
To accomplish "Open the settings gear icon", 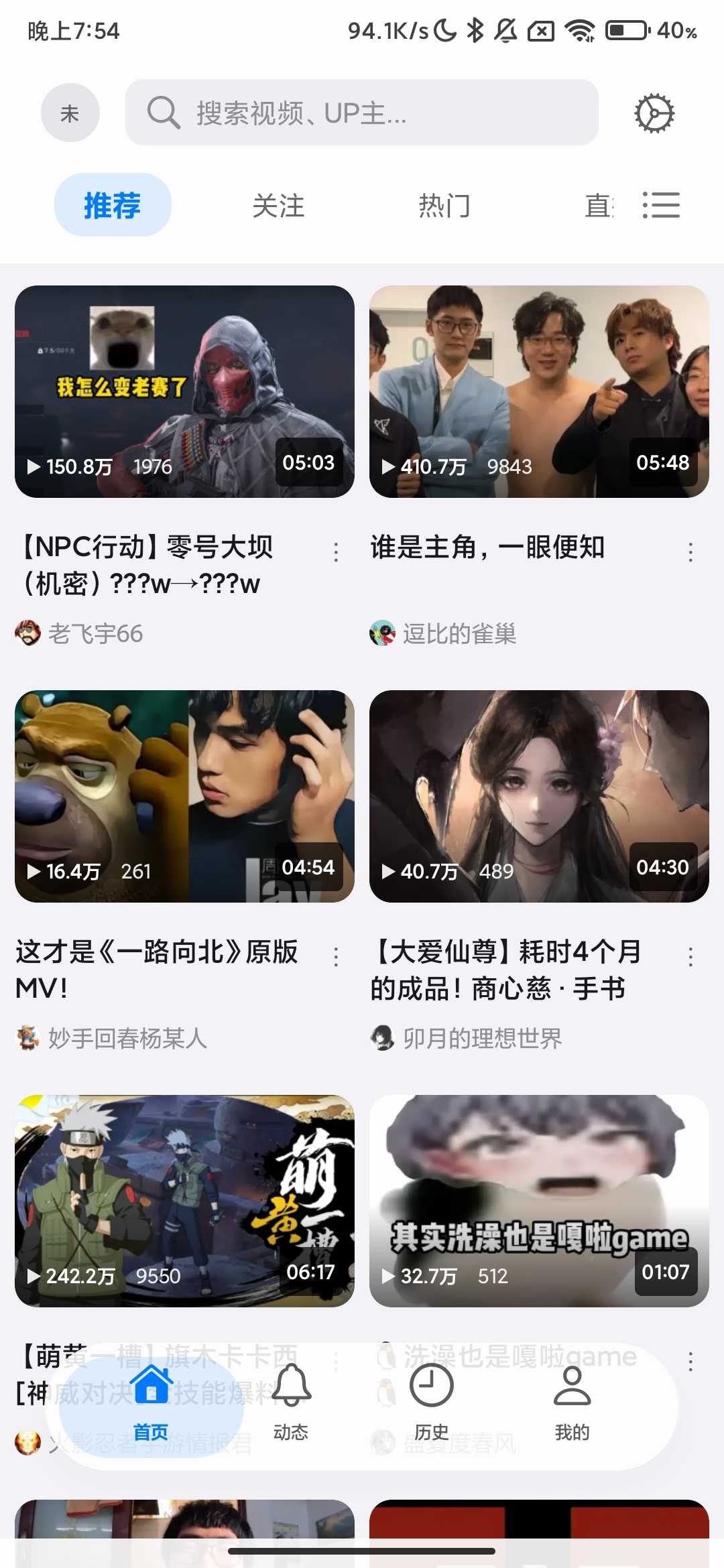I will pyautogui.click(x=654, y=113).
